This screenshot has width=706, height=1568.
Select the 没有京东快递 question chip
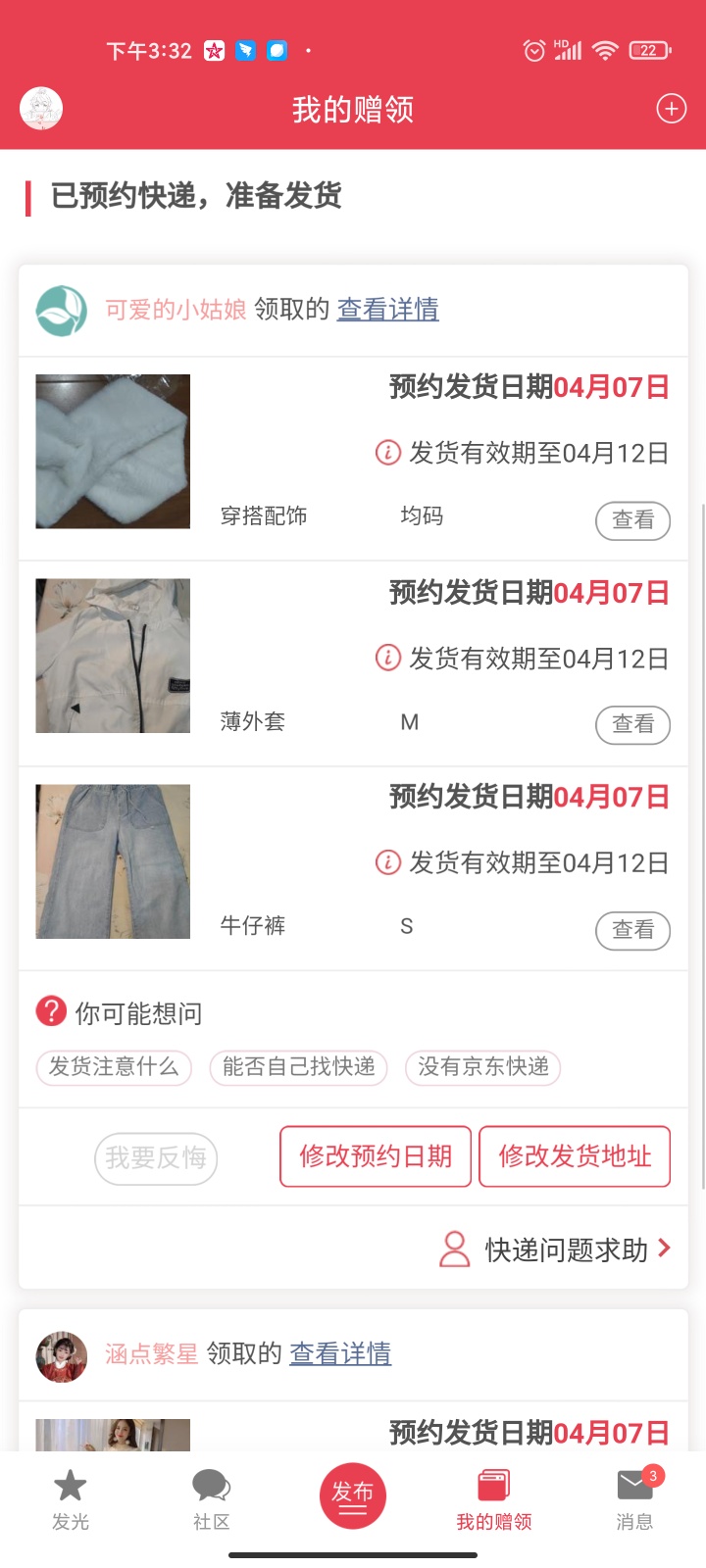(482, 1067)
